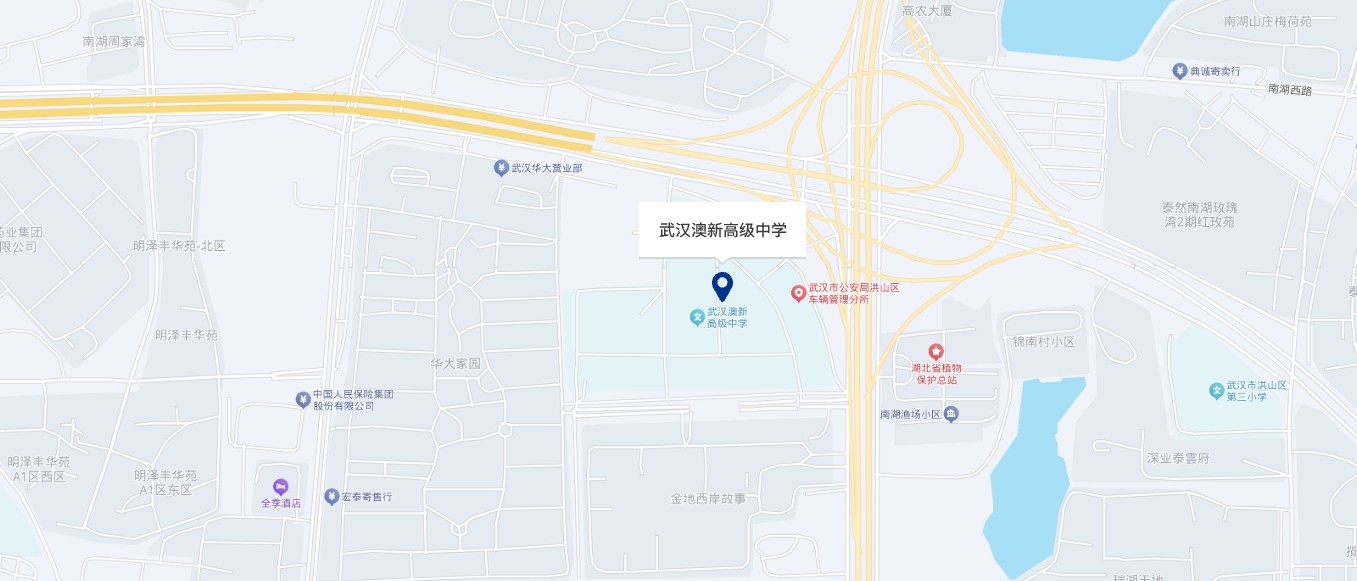Screen dimensions: 1357x581
Task: Open the 全季酒店 hotel map point
Action: click(x=280, y=486)
